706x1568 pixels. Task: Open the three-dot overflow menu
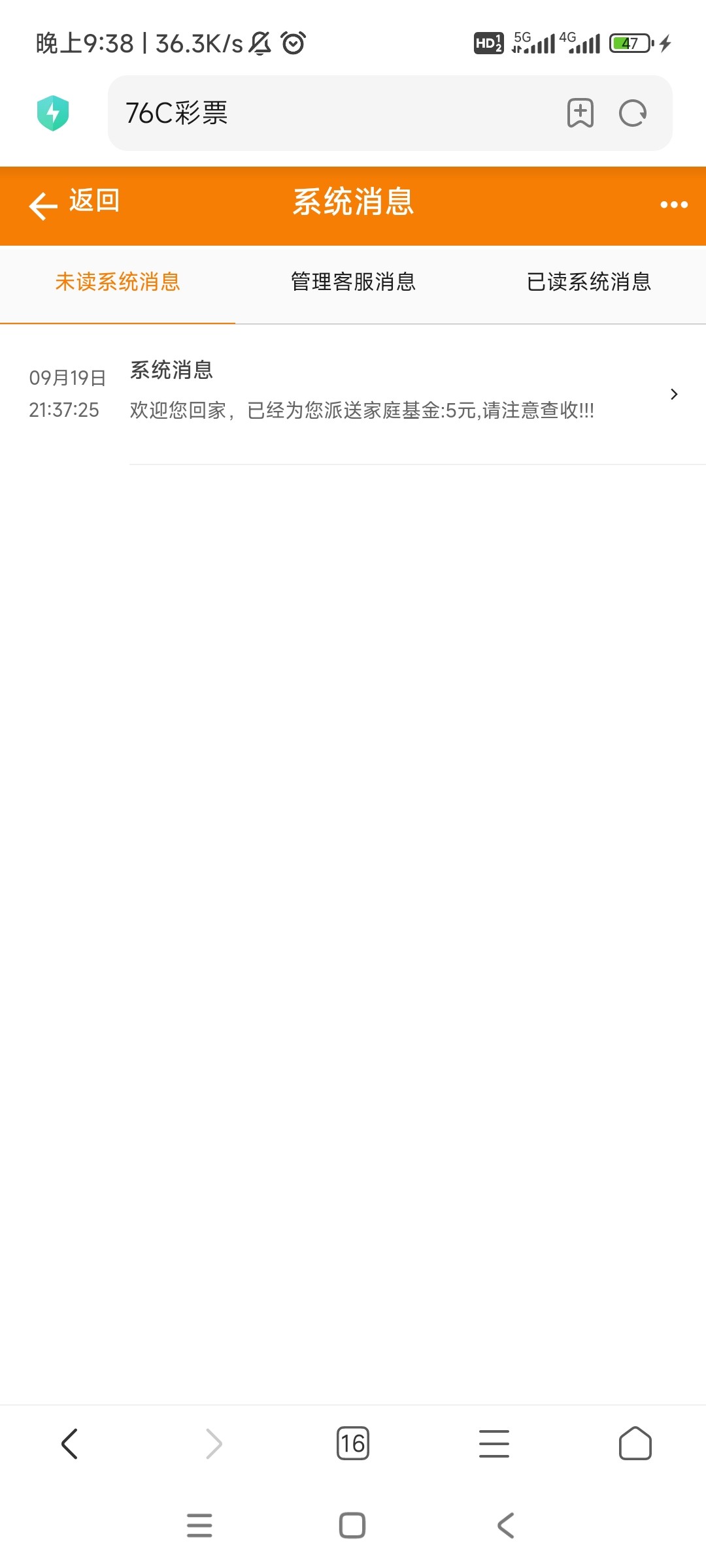point(673,205)
